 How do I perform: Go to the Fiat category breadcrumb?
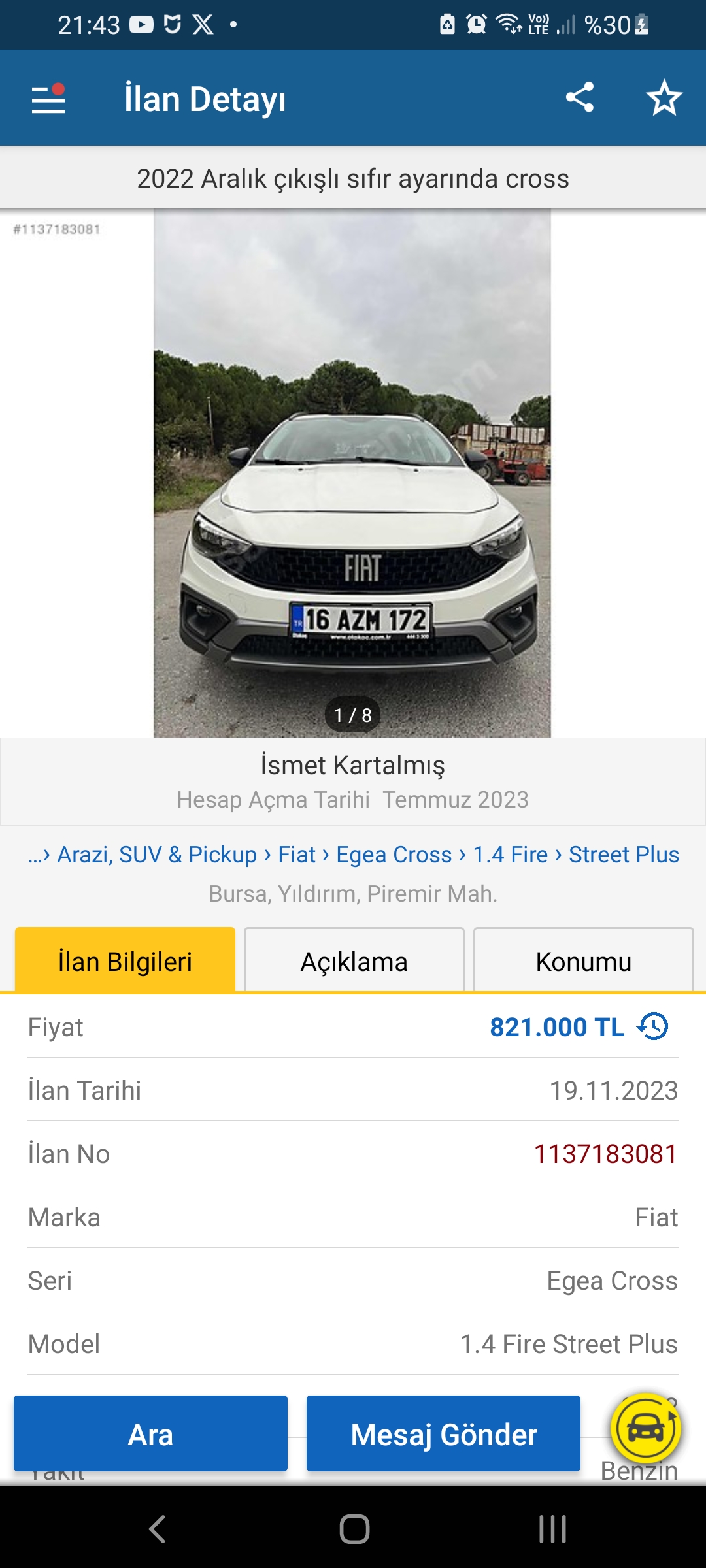tap(297, 855)
